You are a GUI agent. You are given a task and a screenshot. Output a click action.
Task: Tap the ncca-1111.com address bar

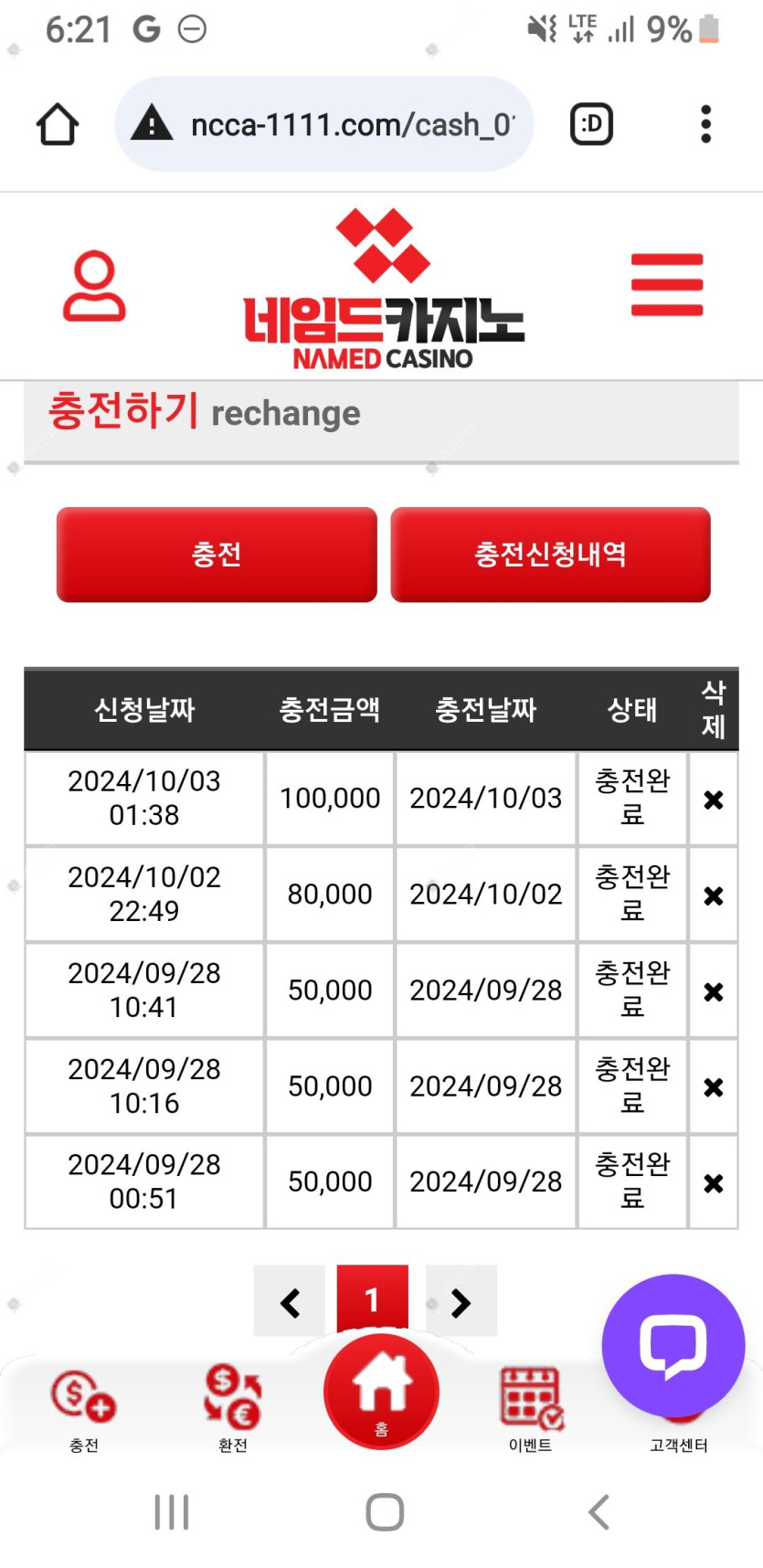[x=323, y=124]
